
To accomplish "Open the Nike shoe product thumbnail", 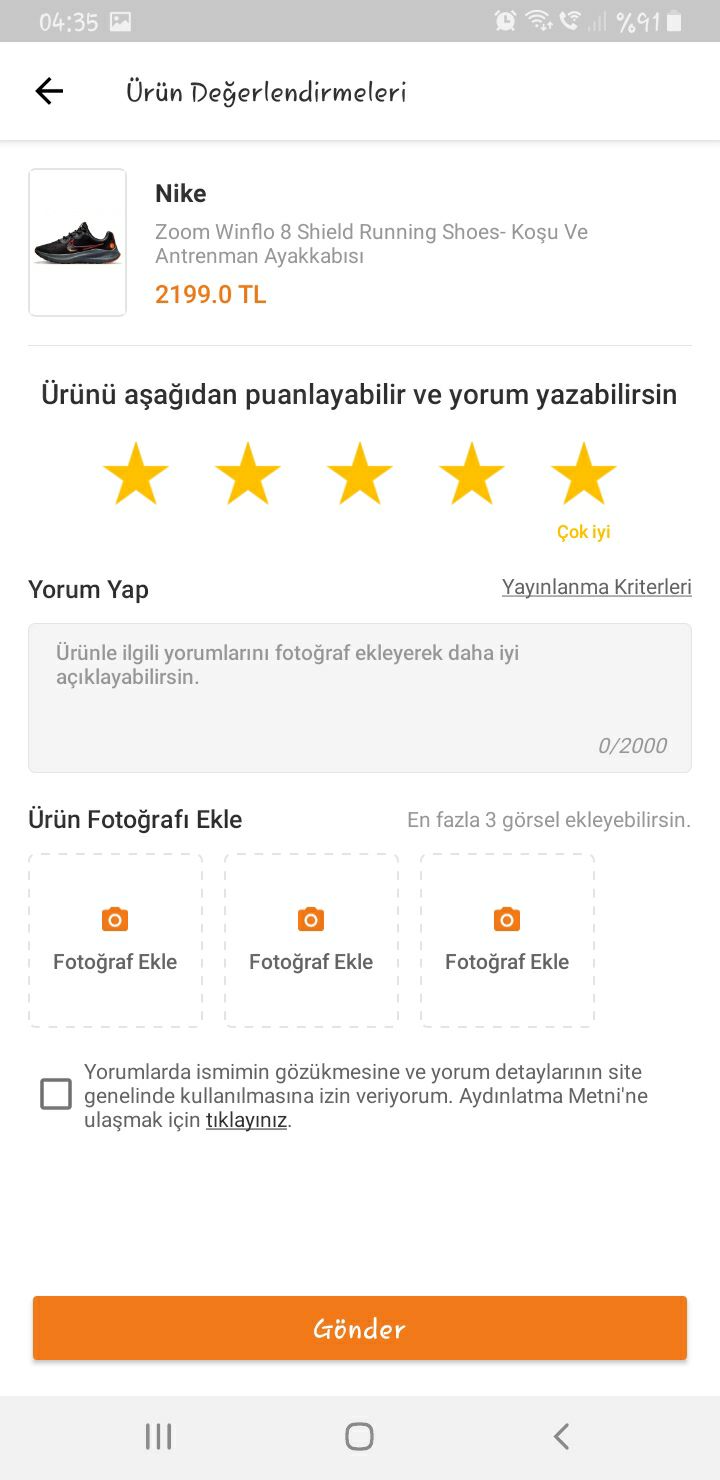I will (78, 242).
